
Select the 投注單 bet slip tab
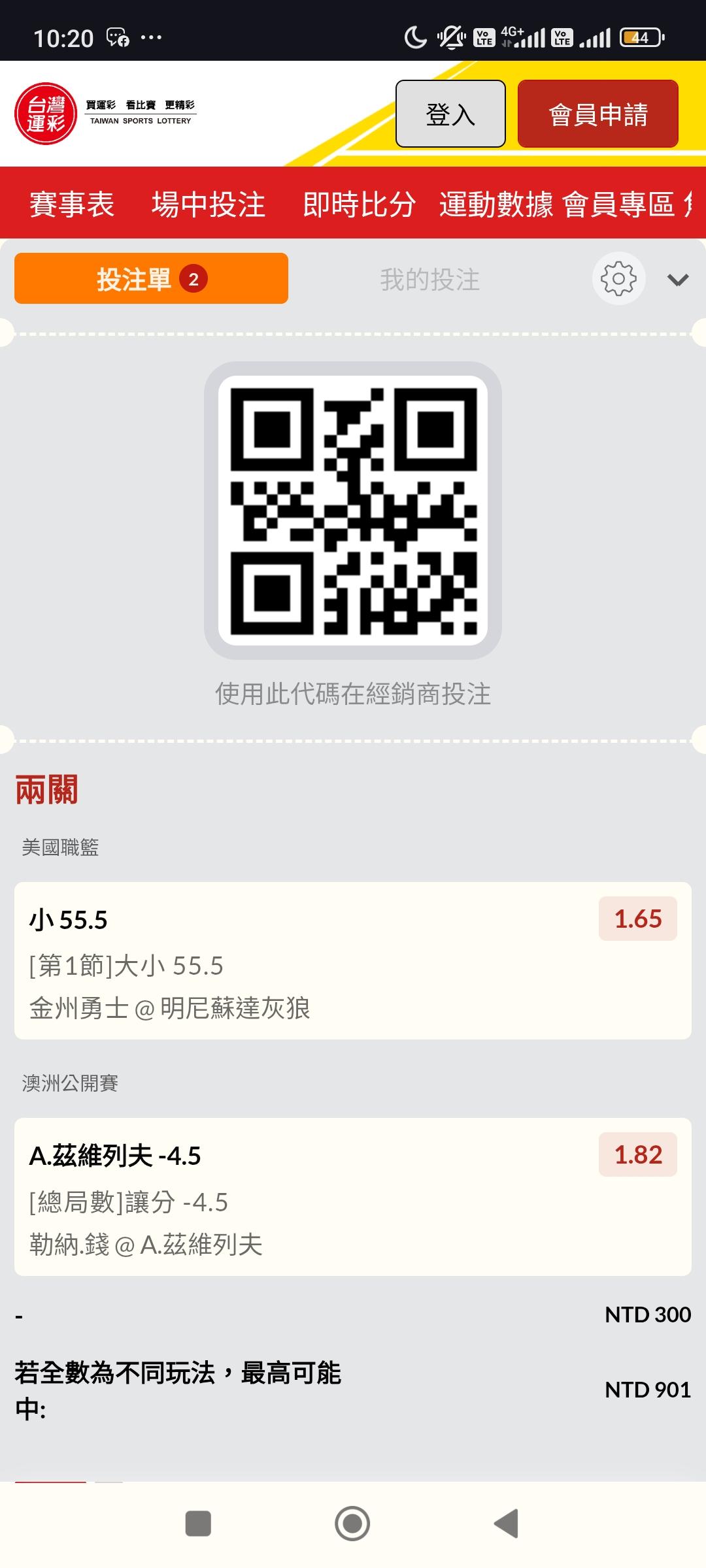click(x=151, y=279)
